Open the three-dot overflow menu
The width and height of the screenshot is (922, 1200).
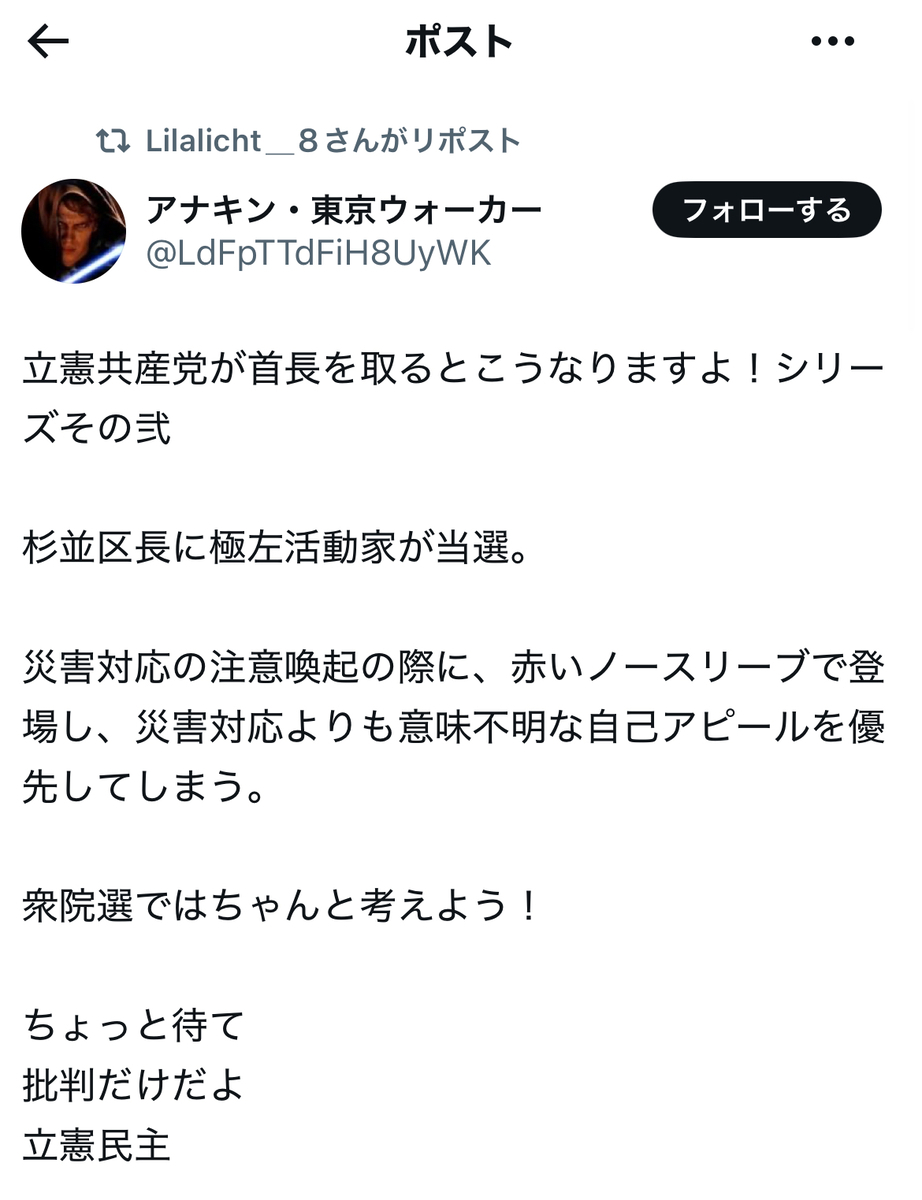click(x=836, y=42)
